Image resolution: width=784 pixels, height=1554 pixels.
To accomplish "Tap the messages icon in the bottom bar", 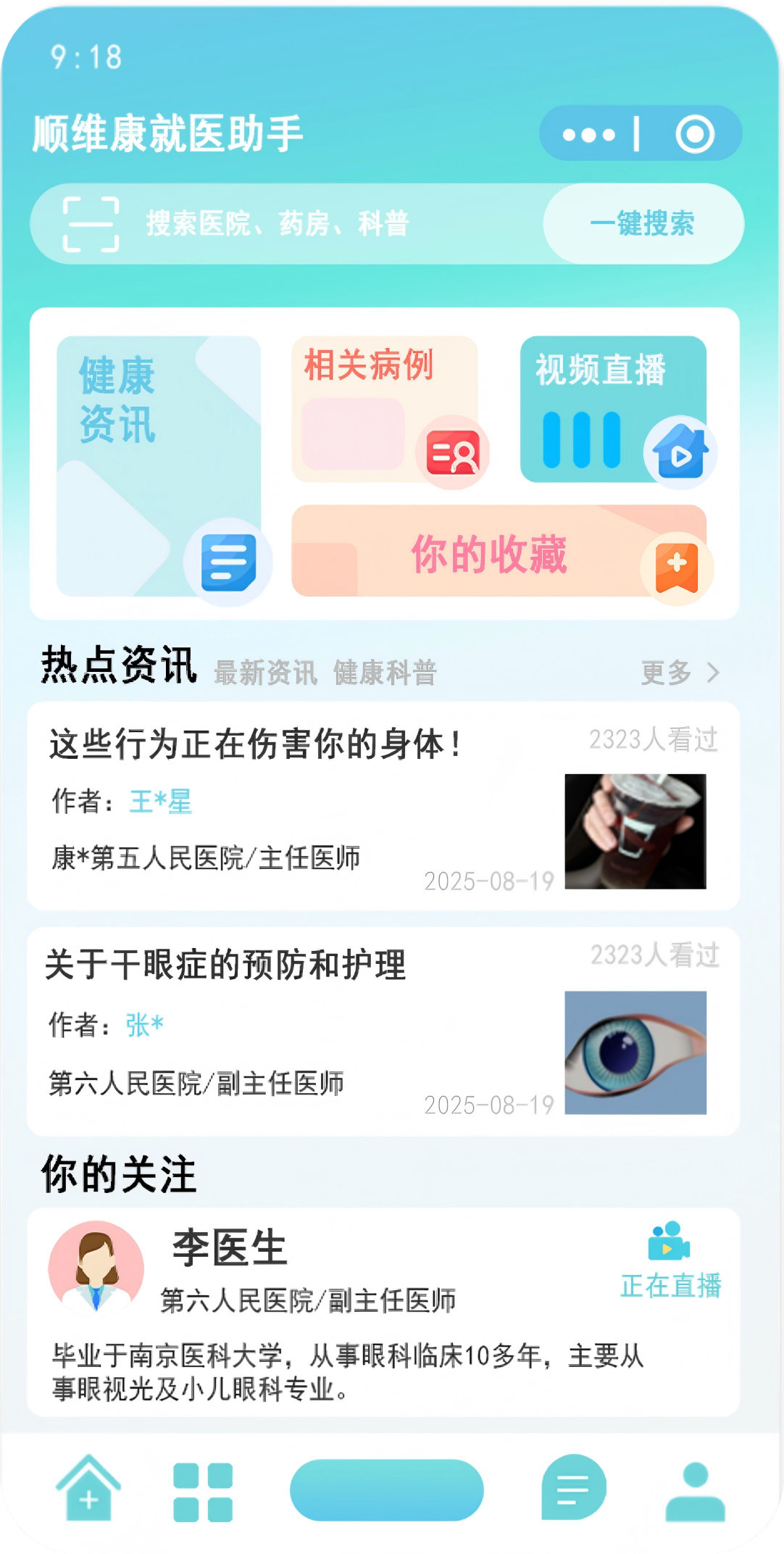I will tap(572, 1490).
